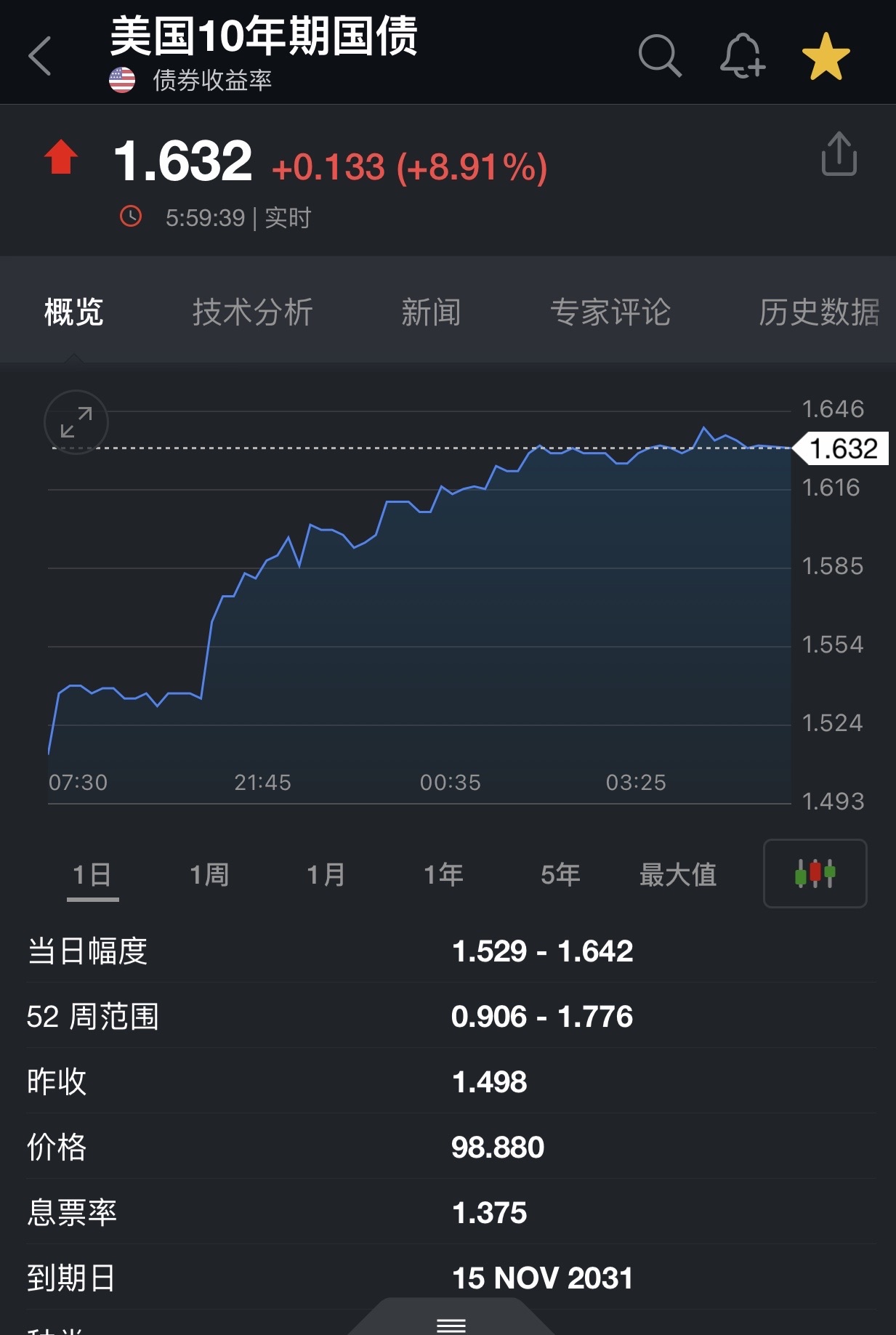Viewport: 896px width, 1335px height.
Task: Select the 5年 chart range
Action: point(560,874)
